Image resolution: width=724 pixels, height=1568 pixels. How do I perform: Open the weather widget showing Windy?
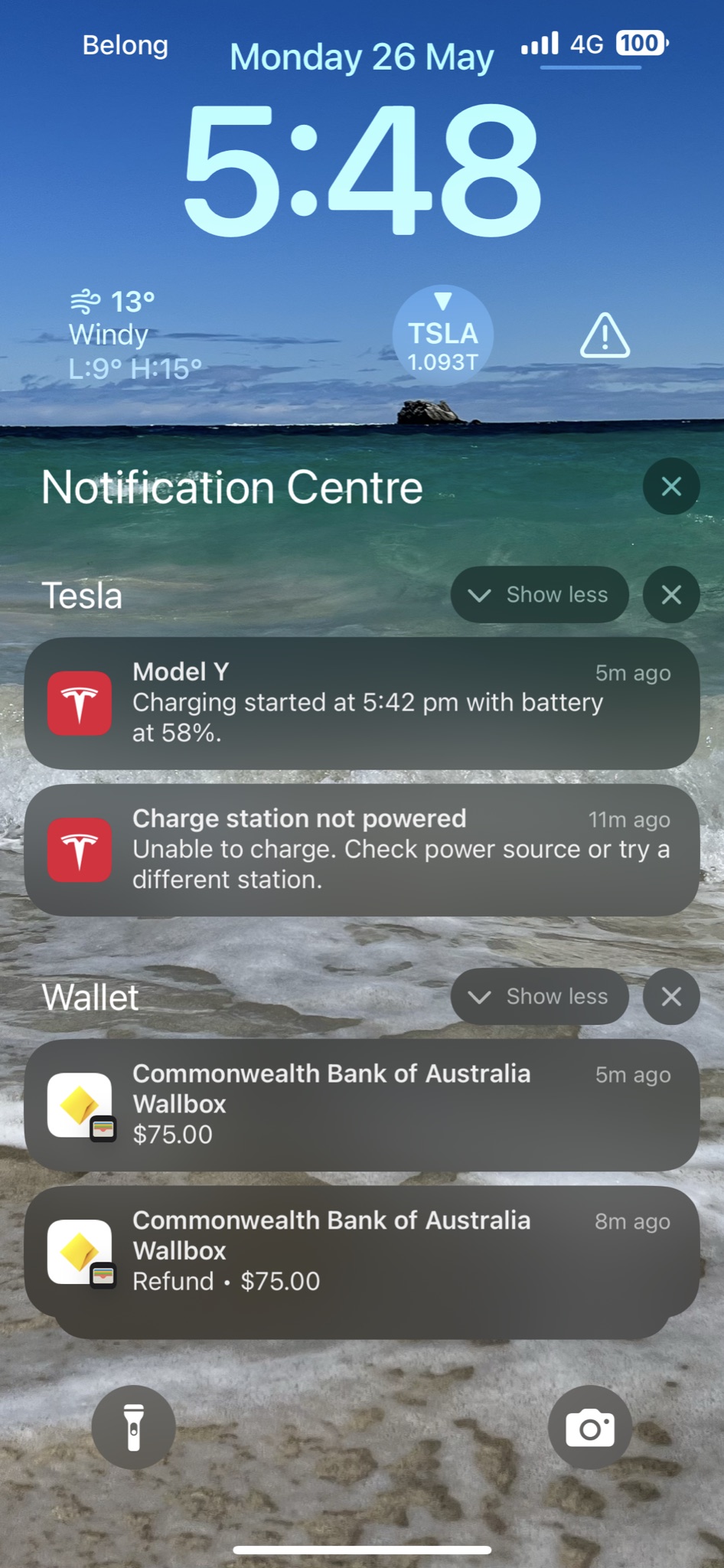click(x=135, y=335)
